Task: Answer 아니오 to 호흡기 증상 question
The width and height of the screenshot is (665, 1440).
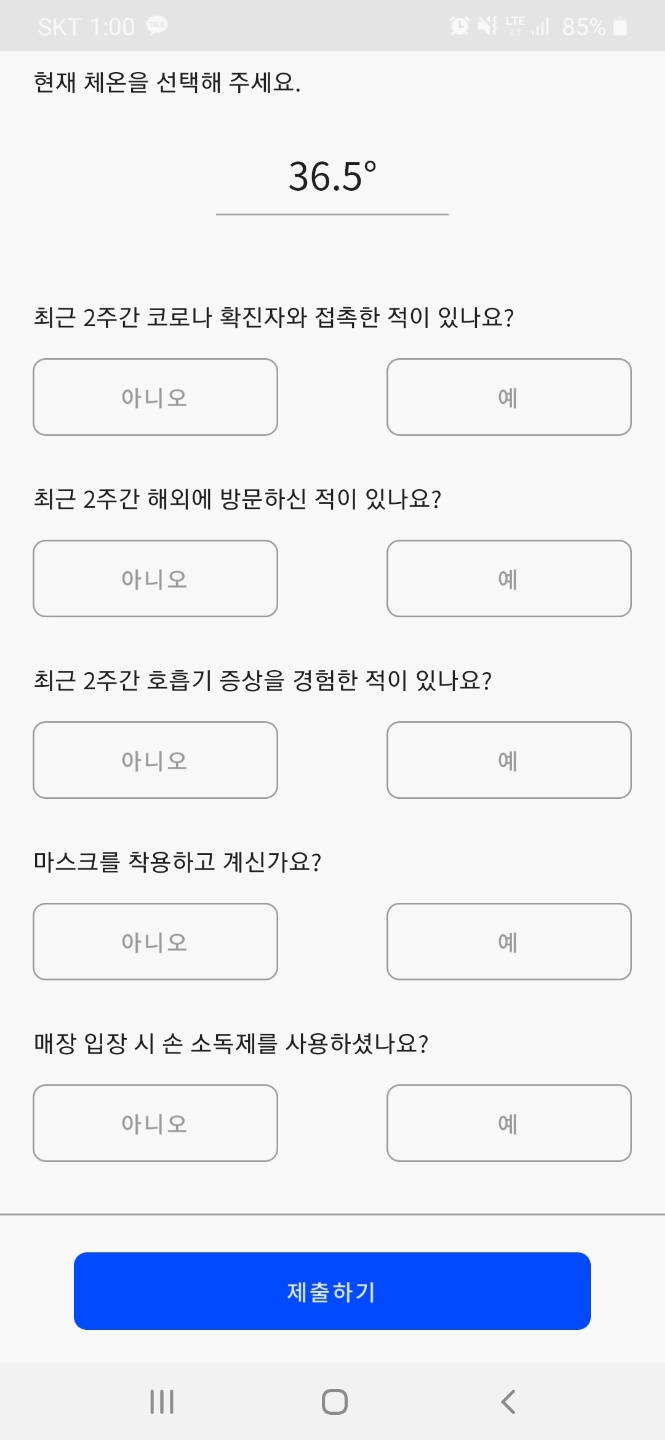Action: 155,760
